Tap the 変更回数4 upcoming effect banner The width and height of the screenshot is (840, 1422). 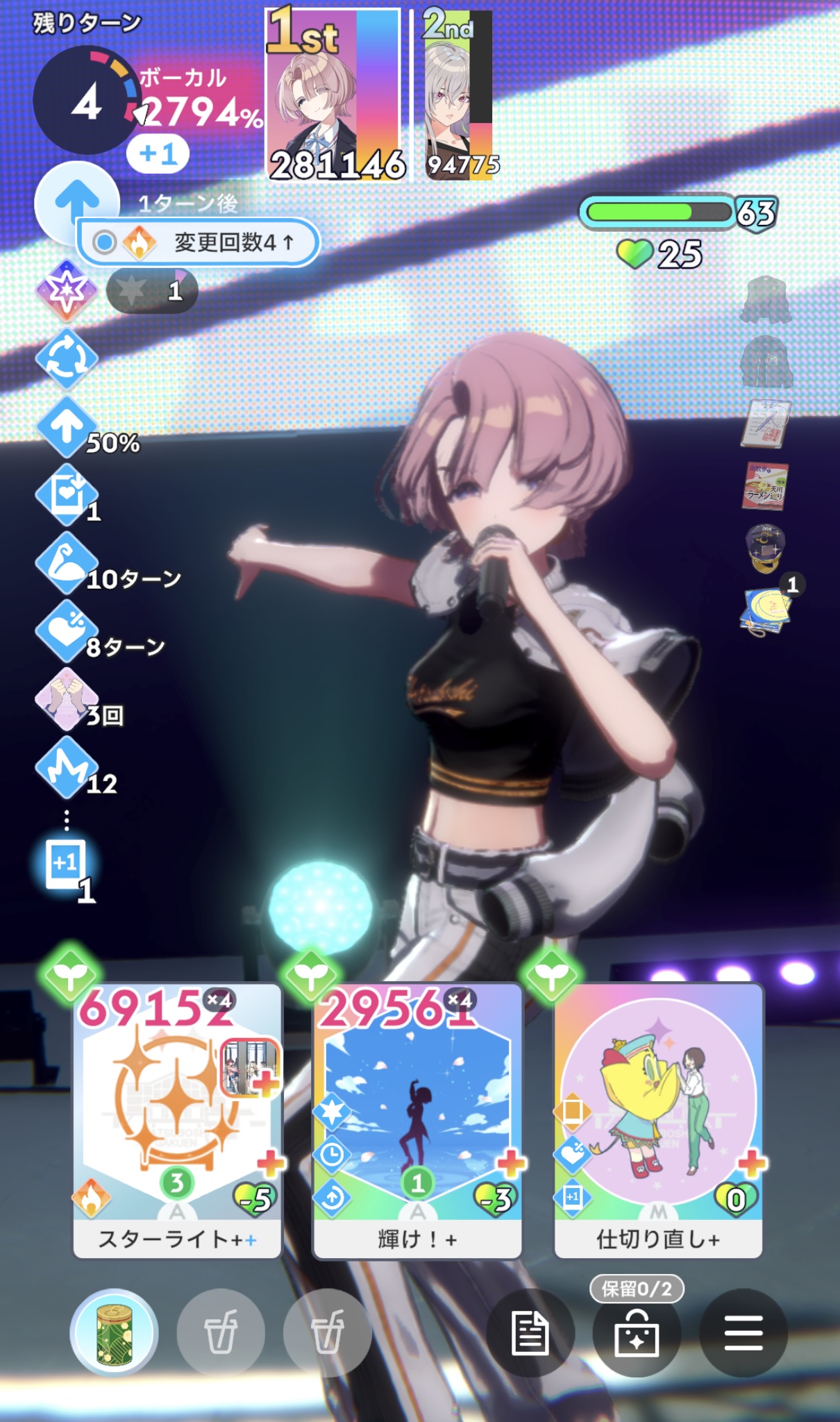[x=198, y=242]
